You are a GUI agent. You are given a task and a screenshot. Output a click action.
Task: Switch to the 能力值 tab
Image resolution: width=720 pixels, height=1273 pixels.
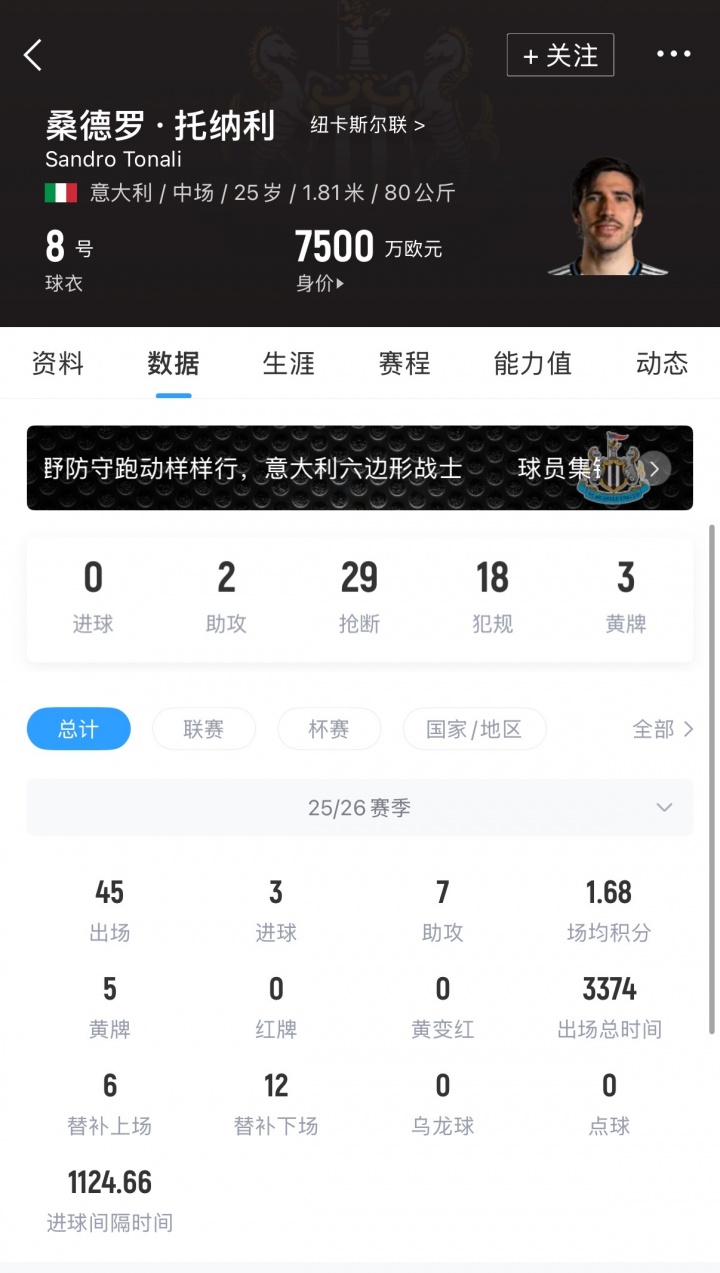click(532, 363)
